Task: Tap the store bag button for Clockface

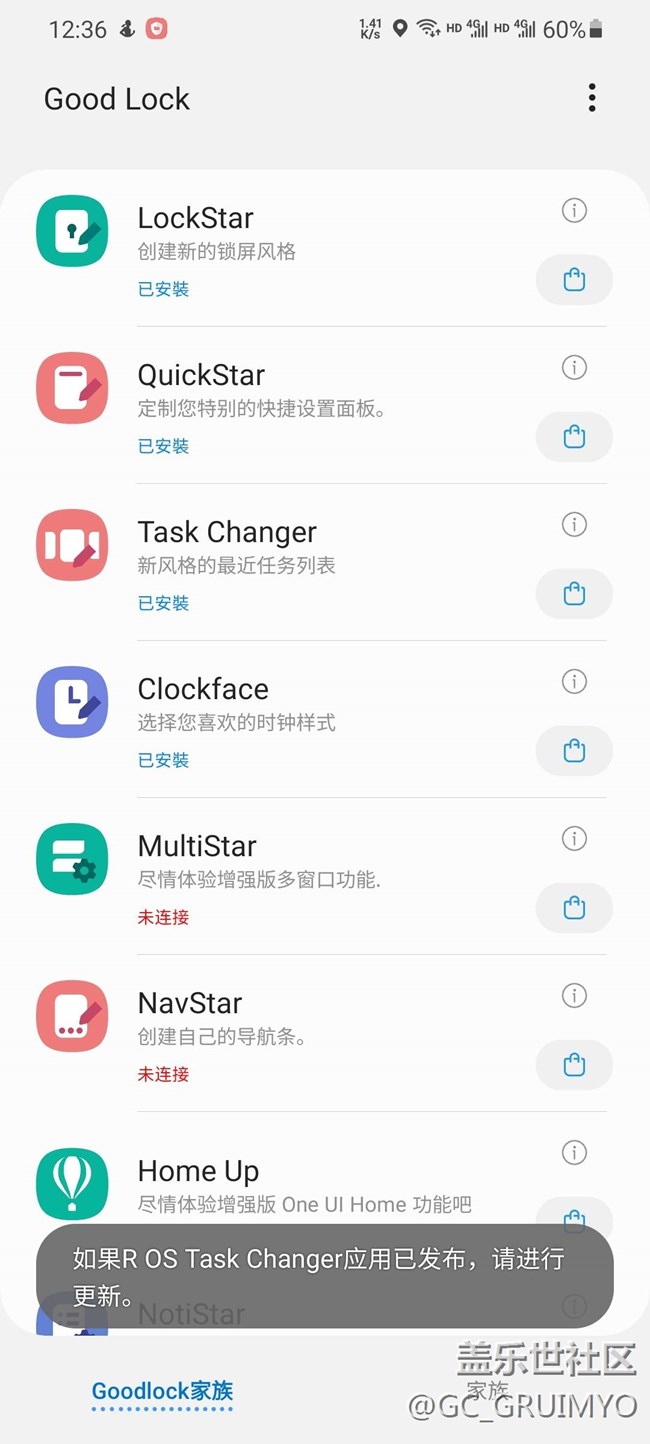Action: click(574, 751)
